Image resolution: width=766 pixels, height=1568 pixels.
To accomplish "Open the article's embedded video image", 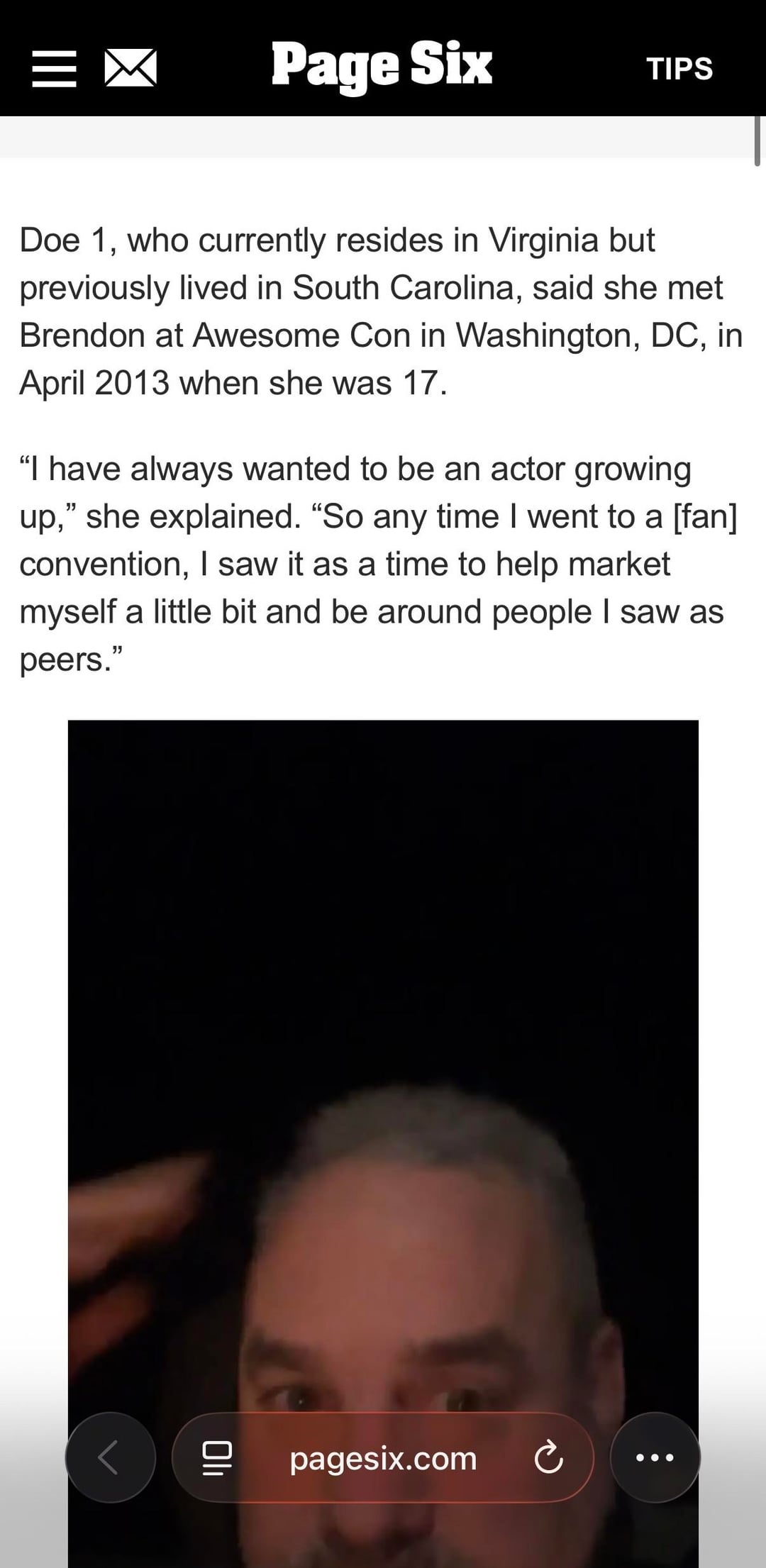I will 383,1064.
